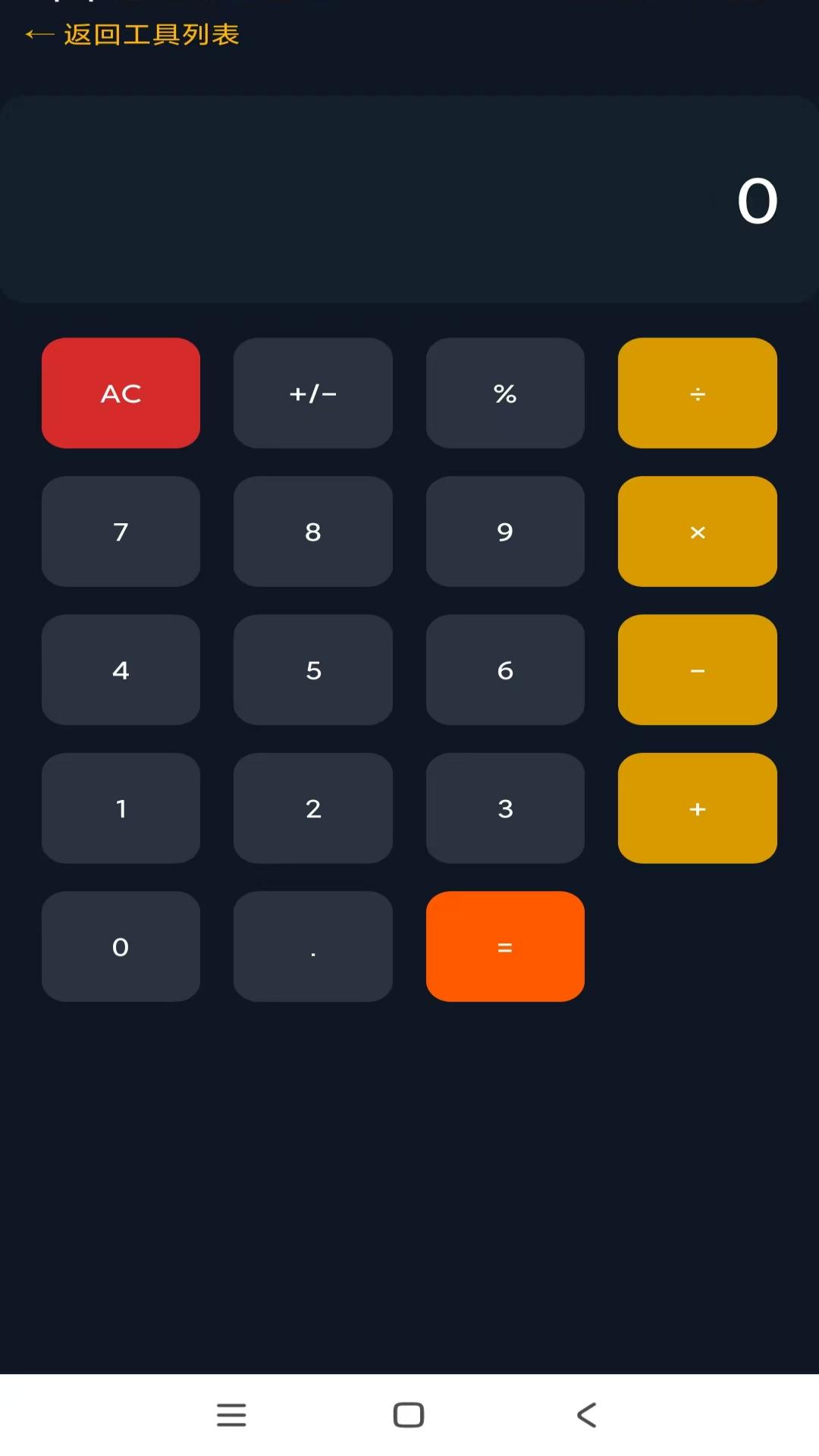Select the multiplication operator key
Screen dimensions: 819x1456
(x=697, y=532)
